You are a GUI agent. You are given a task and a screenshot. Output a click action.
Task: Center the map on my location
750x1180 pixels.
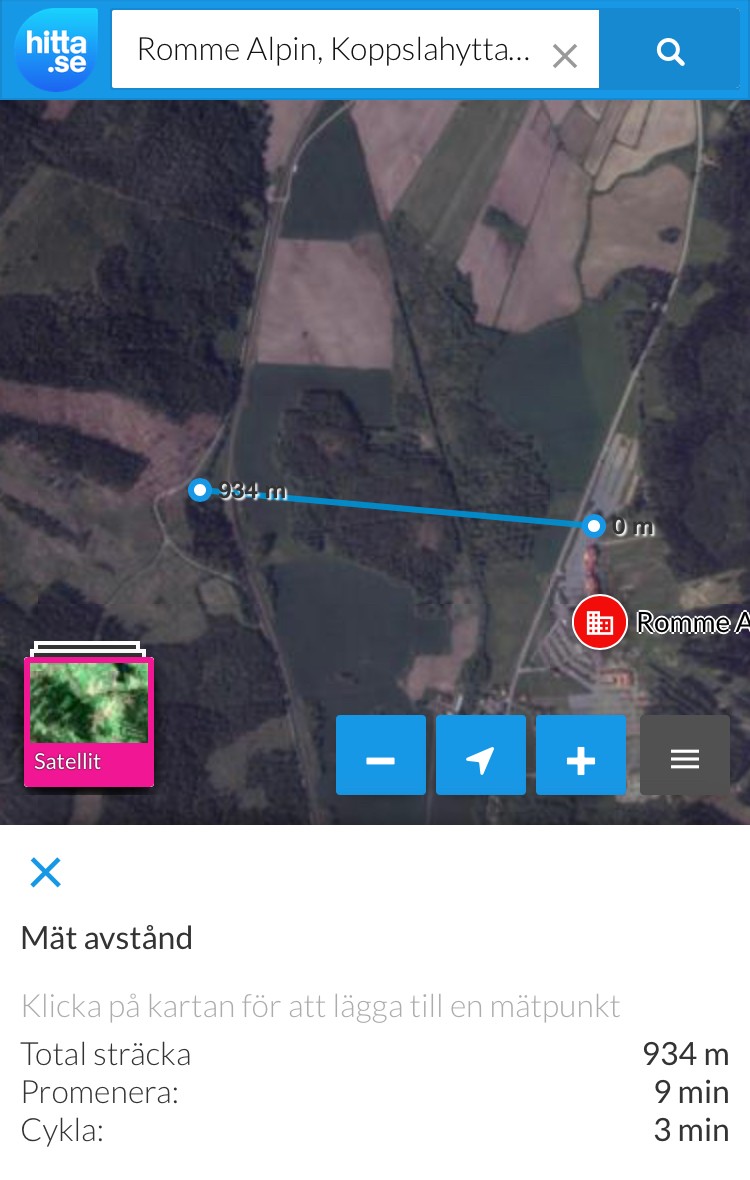pos(481,755)
